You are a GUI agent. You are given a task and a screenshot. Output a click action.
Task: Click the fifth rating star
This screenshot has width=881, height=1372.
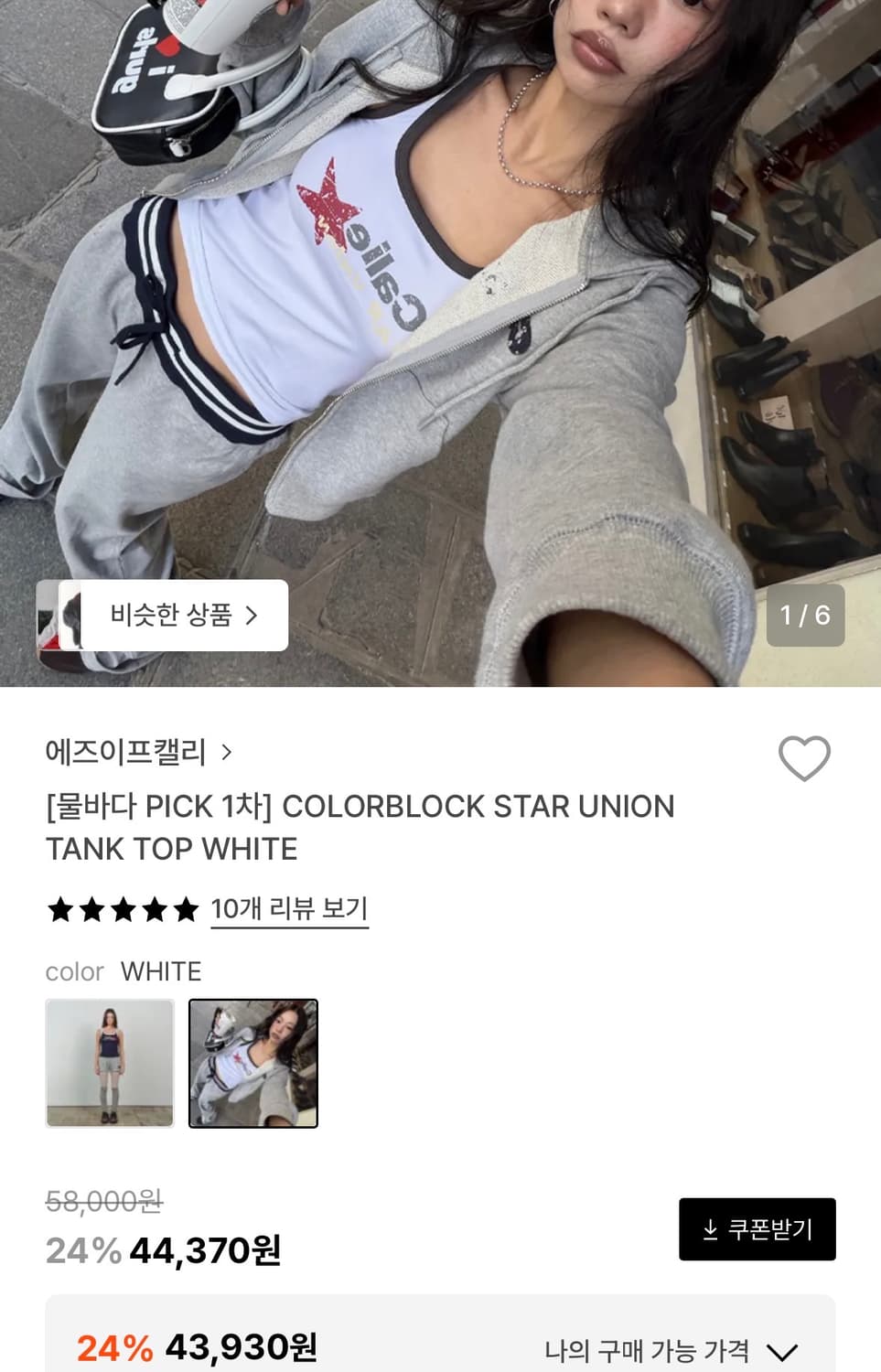(x=186, y=908)
